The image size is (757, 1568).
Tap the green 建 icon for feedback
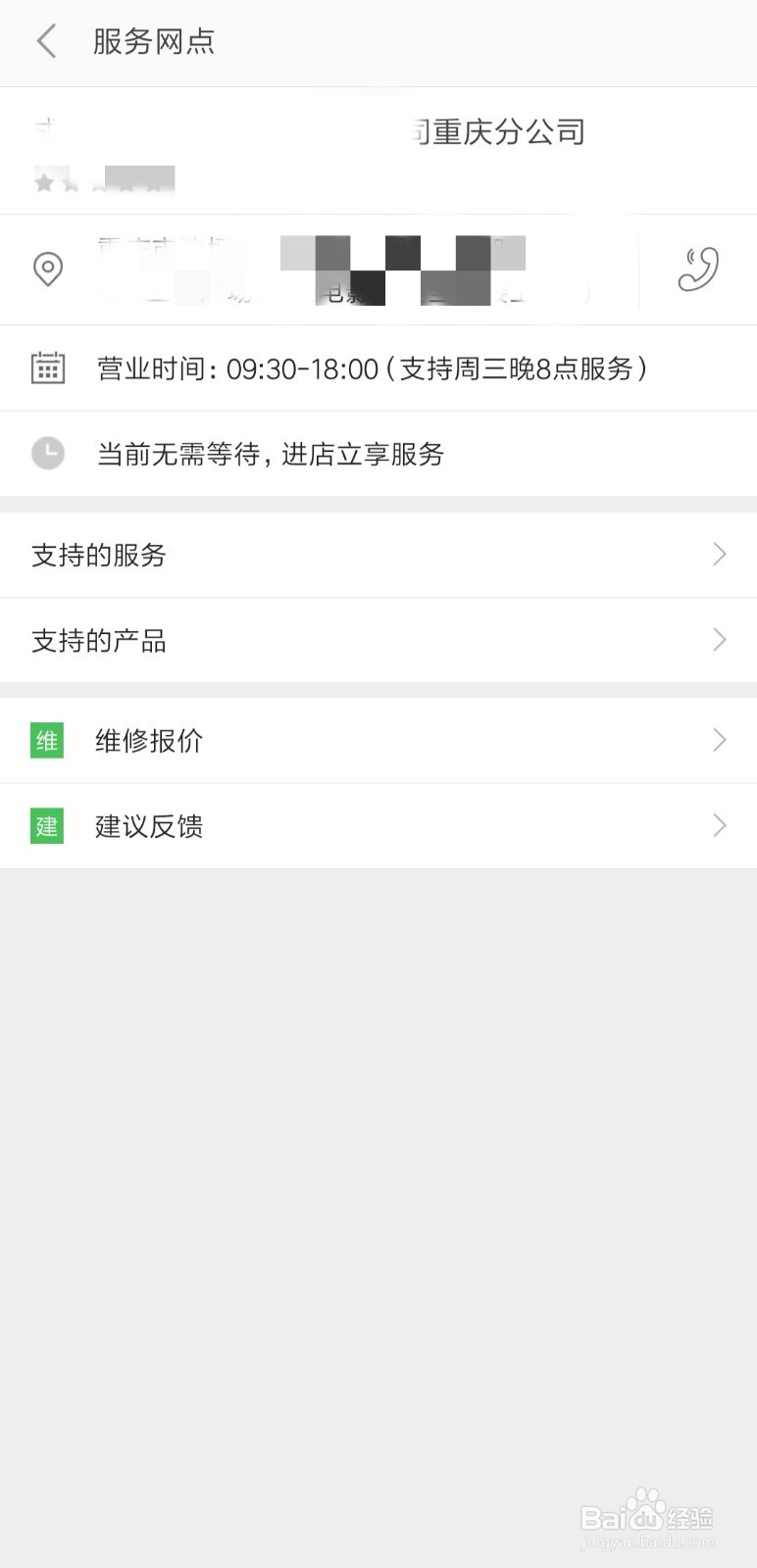pos(45,826)
